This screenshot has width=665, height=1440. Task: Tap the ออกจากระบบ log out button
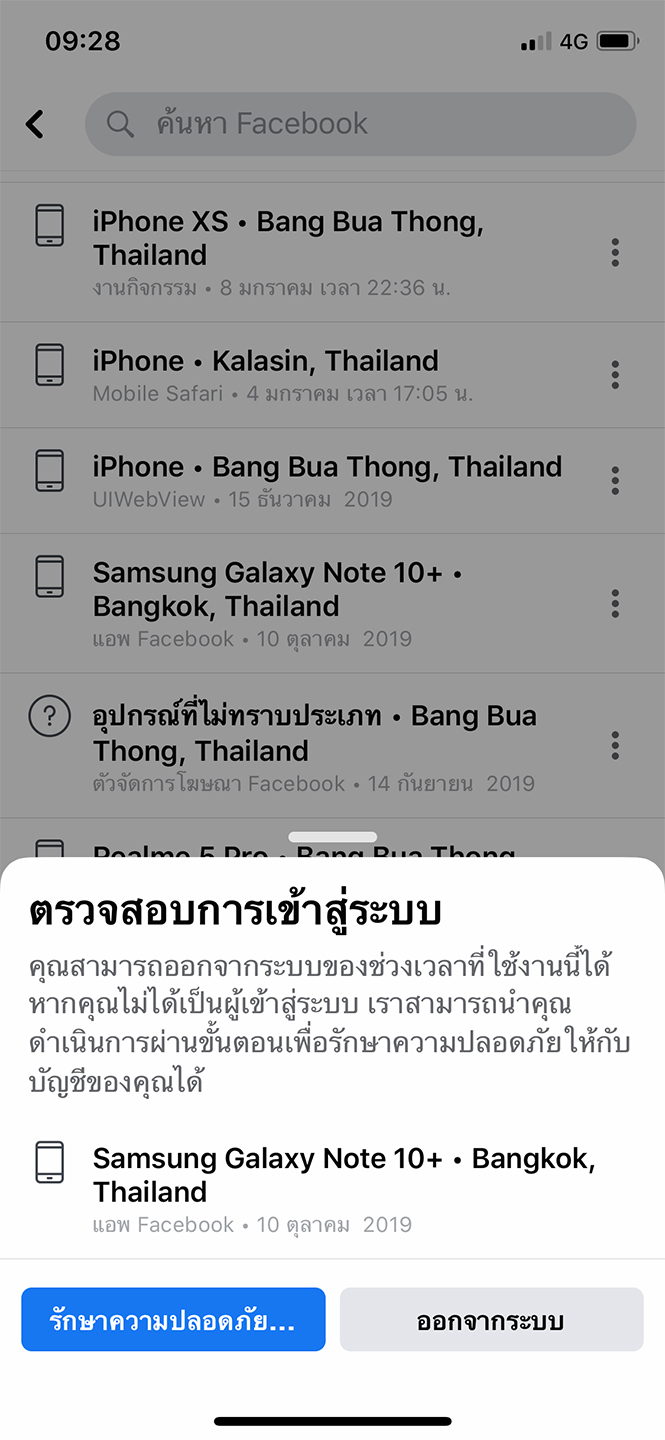[491, 1319]
